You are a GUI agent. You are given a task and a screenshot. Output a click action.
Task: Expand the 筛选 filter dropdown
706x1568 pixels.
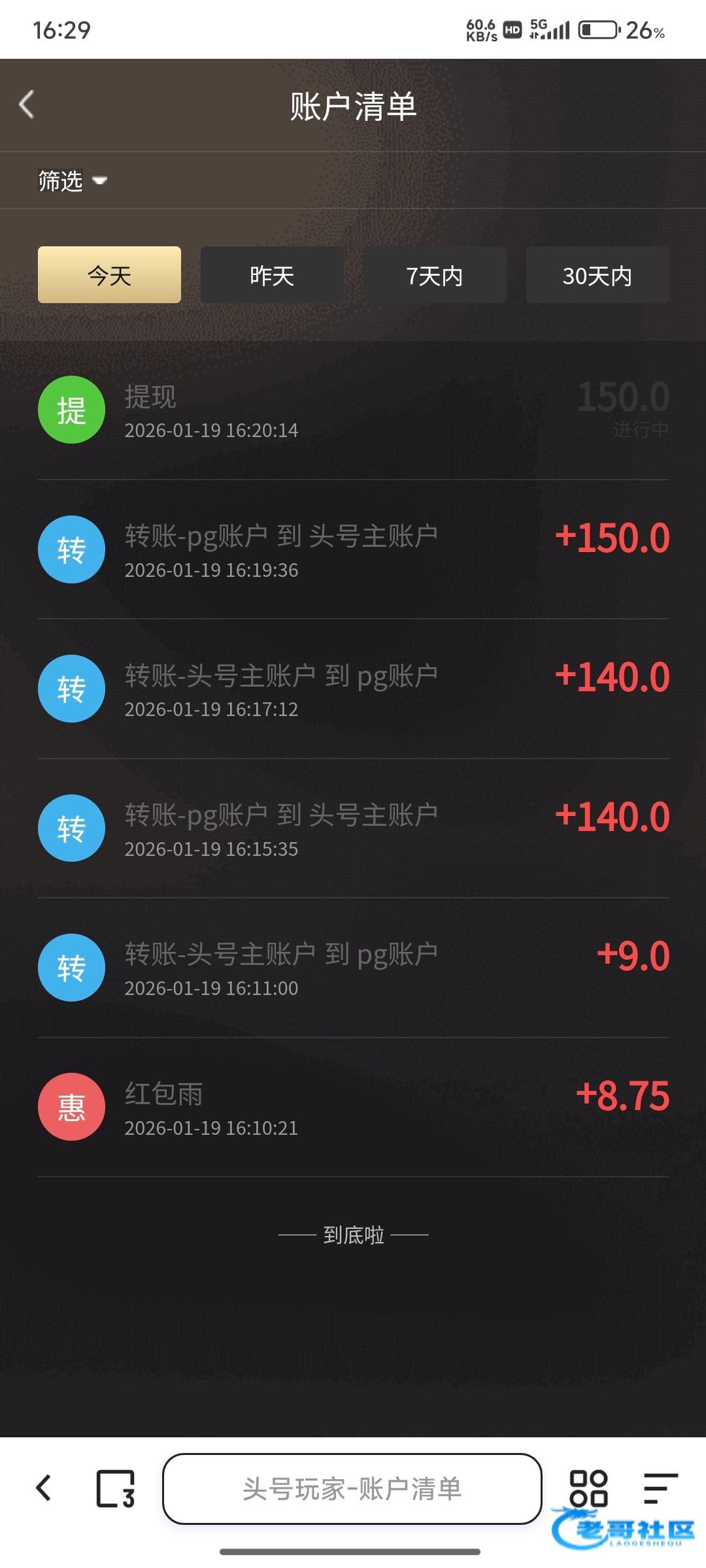72,180
